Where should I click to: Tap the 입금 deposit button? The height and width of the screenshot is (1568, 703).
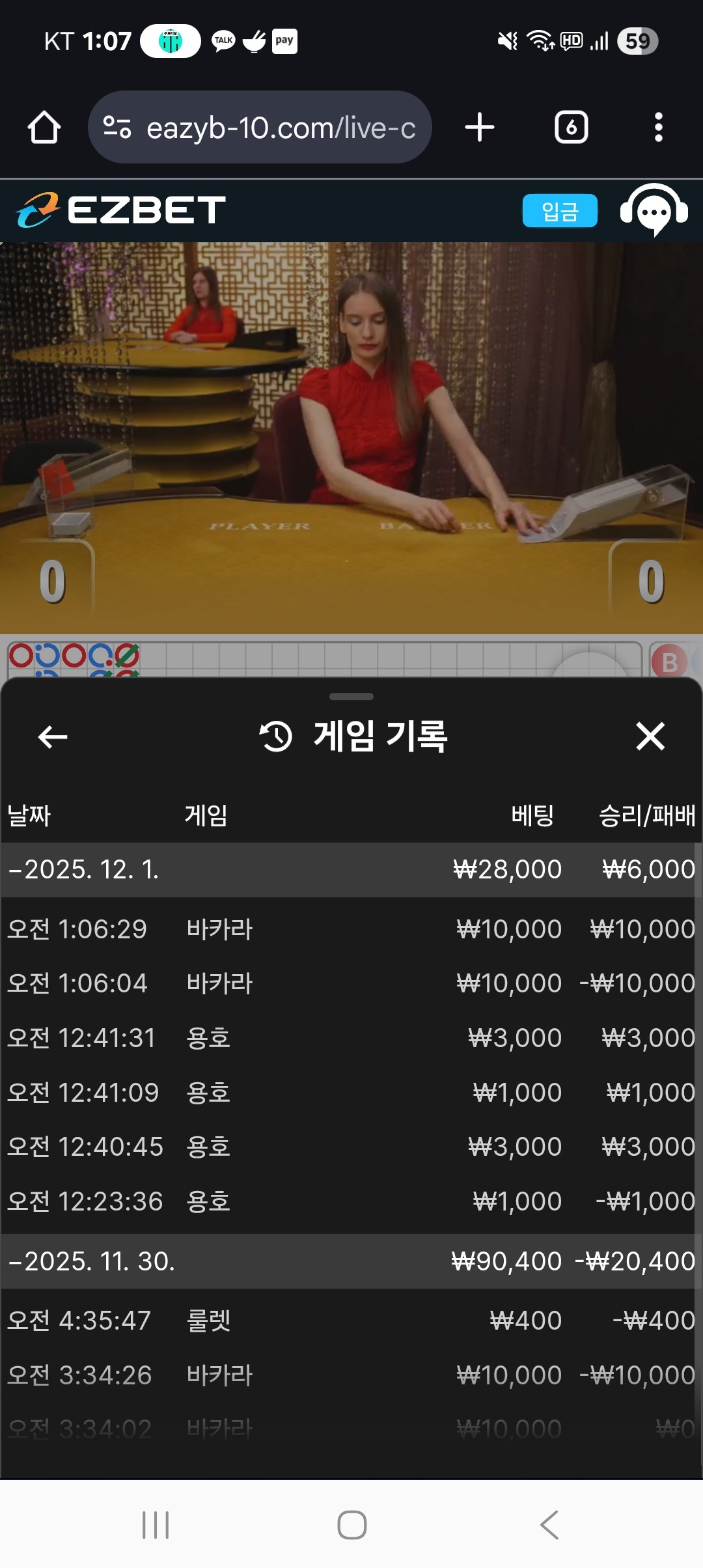click(x=559, y=211)
